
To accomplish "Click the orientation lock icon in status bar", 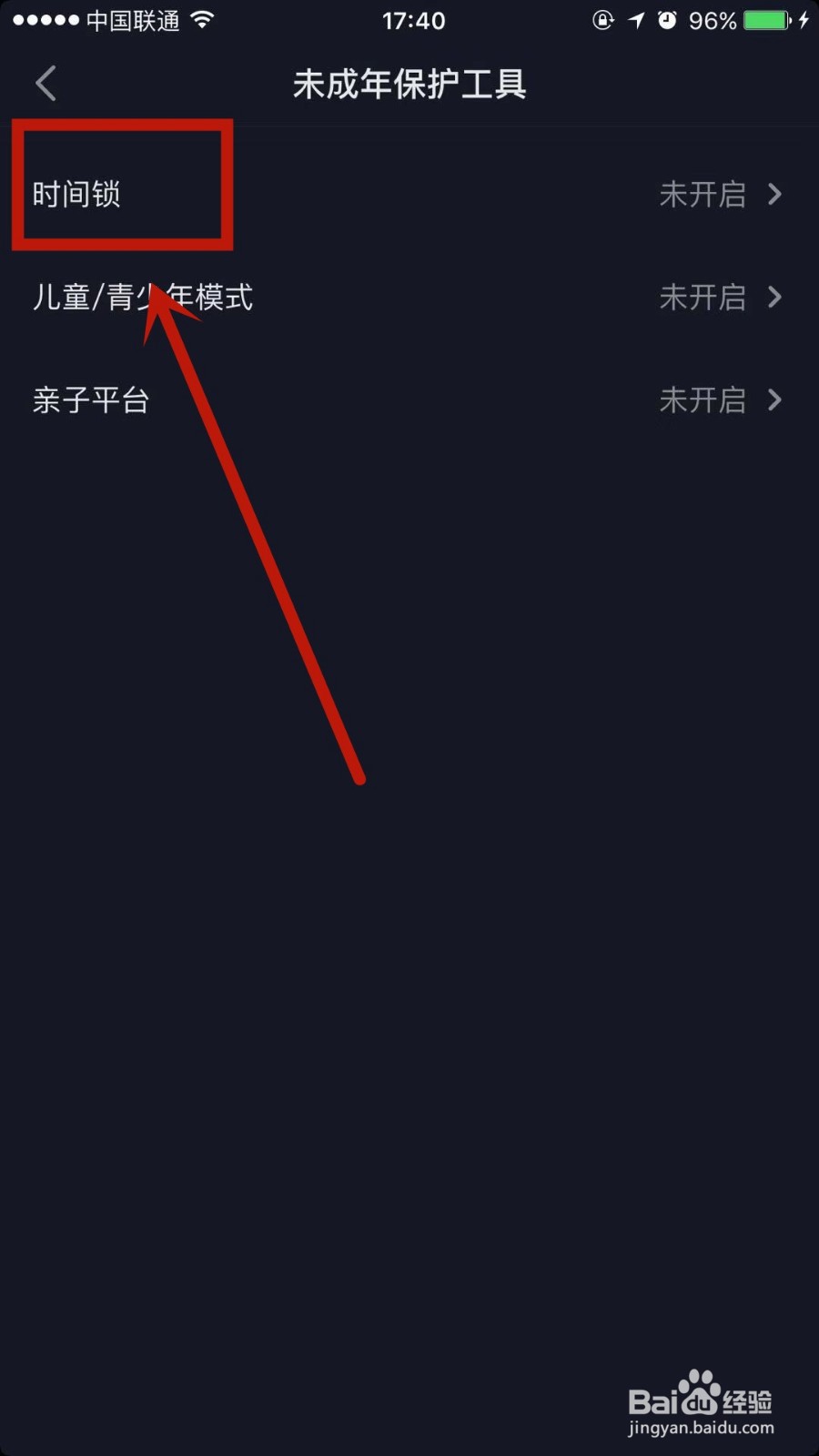I will tap(603, 20).
